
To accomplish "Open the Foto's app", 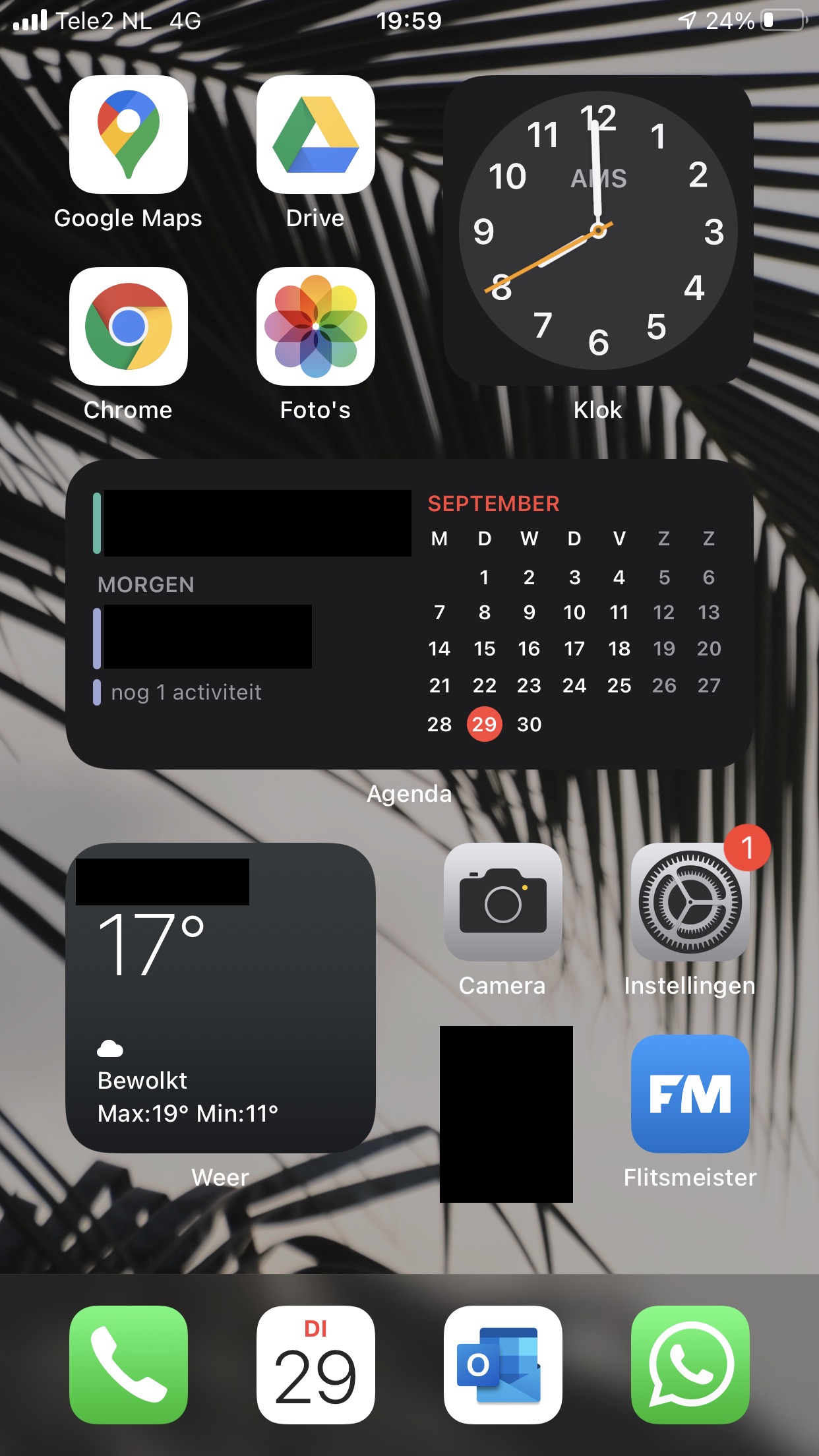I will (316, 326).
